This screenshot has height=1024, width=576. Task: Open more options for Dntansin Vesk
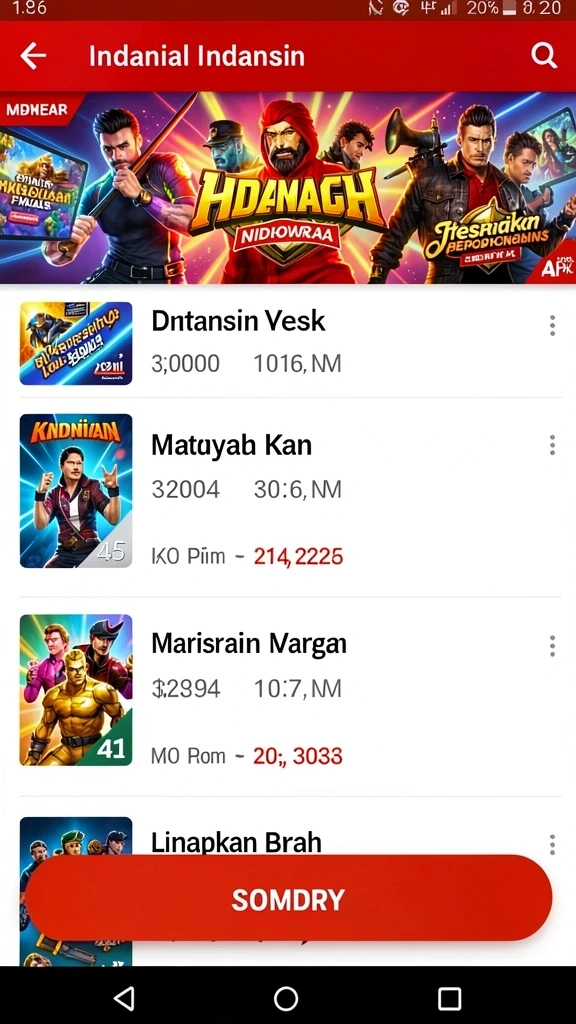point(552,325)
